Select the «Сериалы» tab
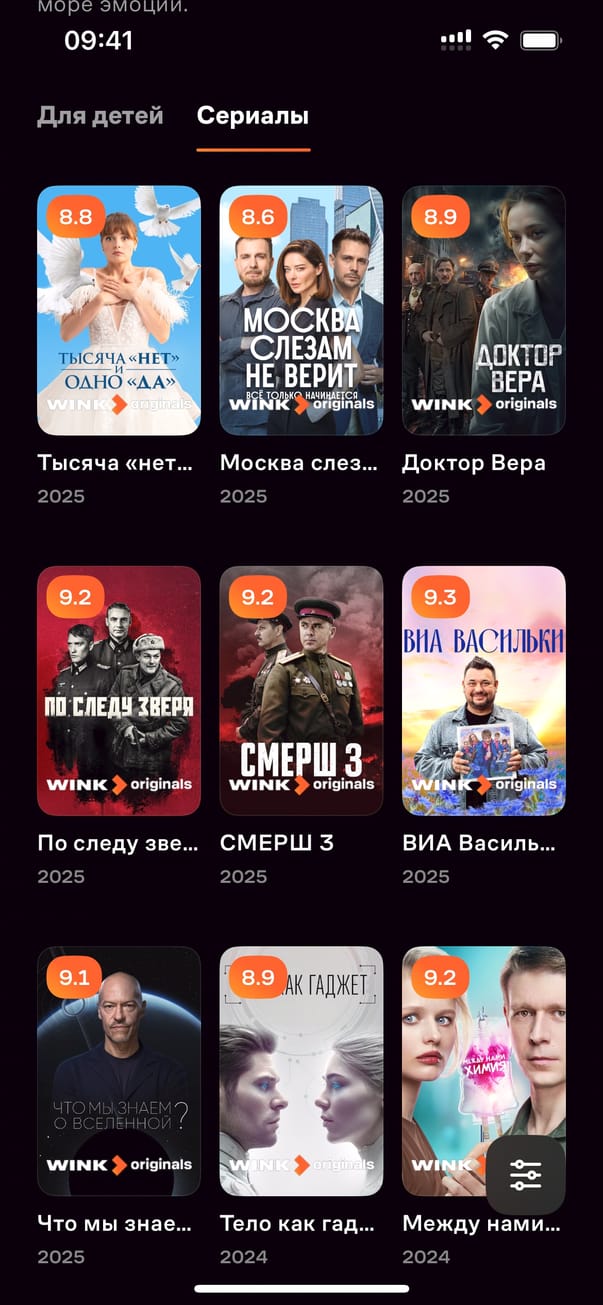 [x=253, y=116]
